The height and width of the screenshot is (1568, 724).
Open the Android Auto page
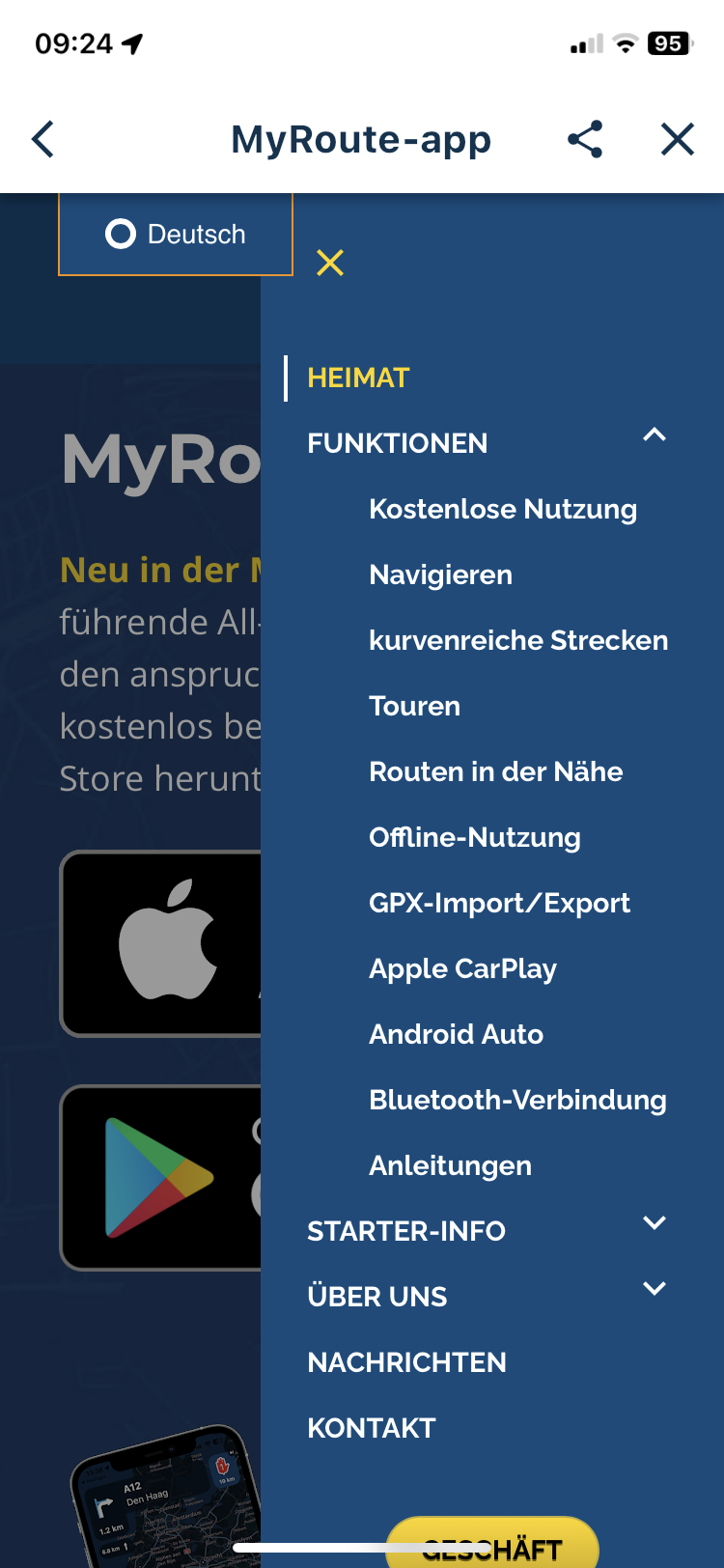[x=456, y=1034]
